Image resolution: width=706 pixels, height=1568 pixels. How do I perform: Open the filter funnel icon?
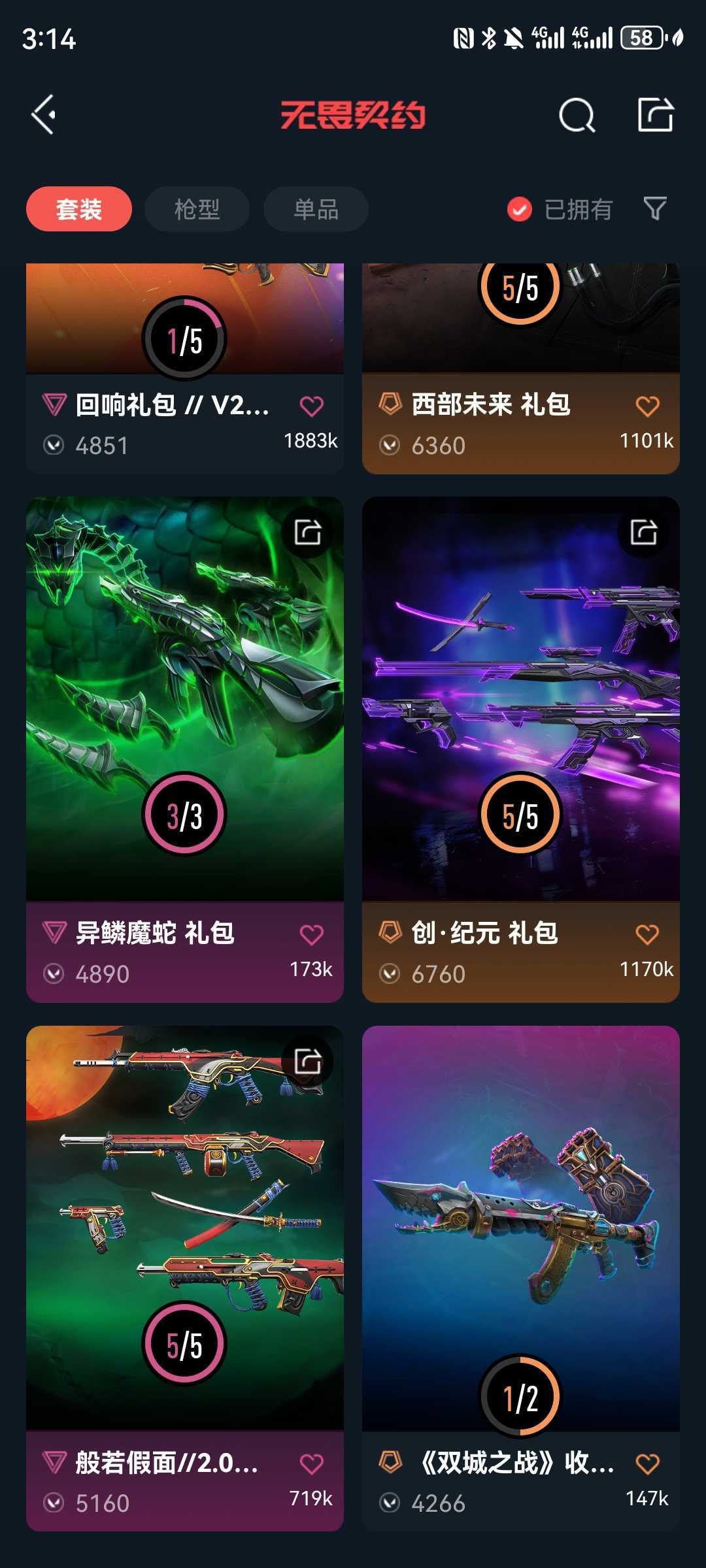coord(655,208)
